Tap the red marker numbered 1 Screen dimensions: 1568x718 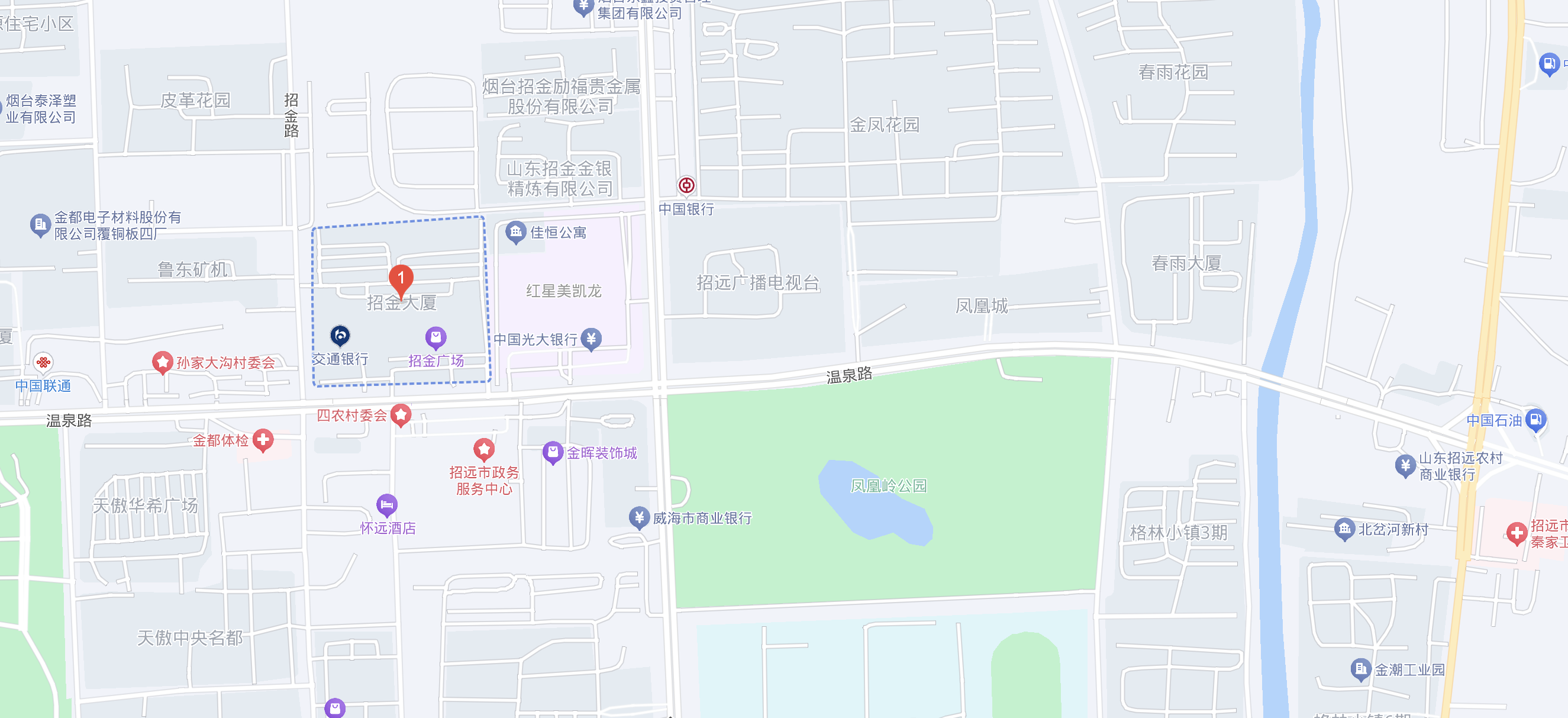[401, 279]
